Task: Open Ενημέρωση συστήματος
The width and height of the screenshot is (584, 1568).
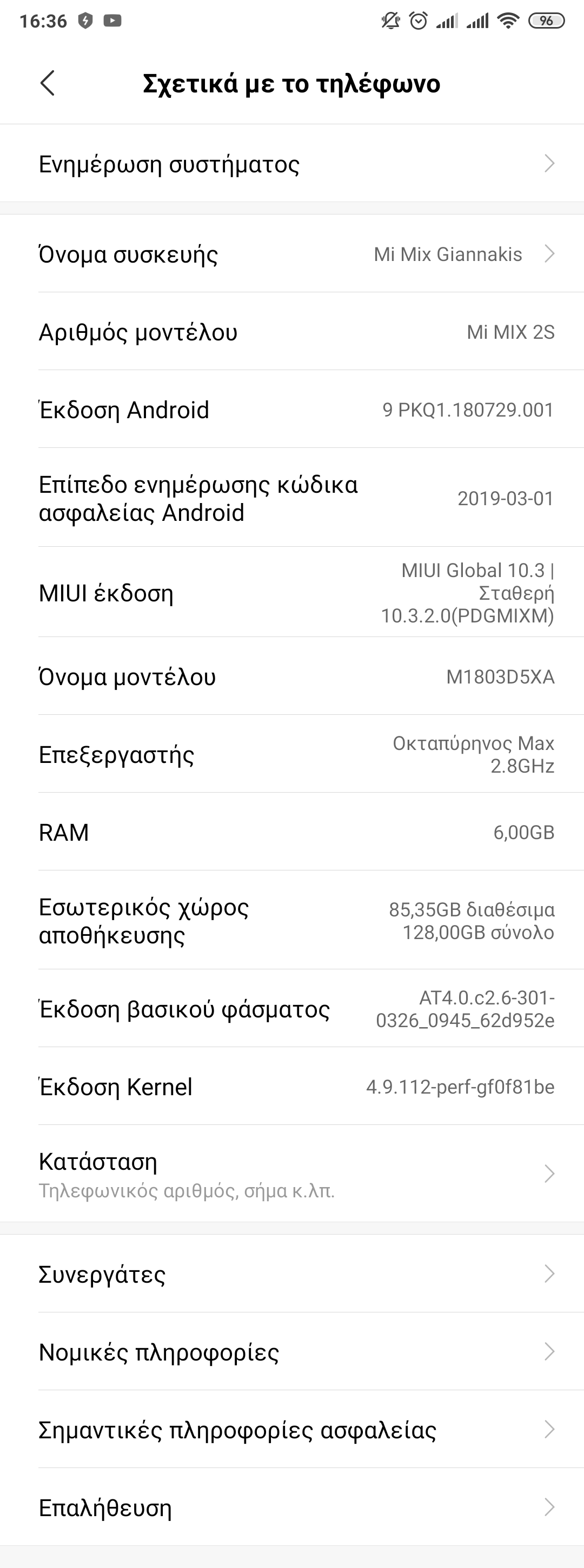Action: click(x=293, y=164)
